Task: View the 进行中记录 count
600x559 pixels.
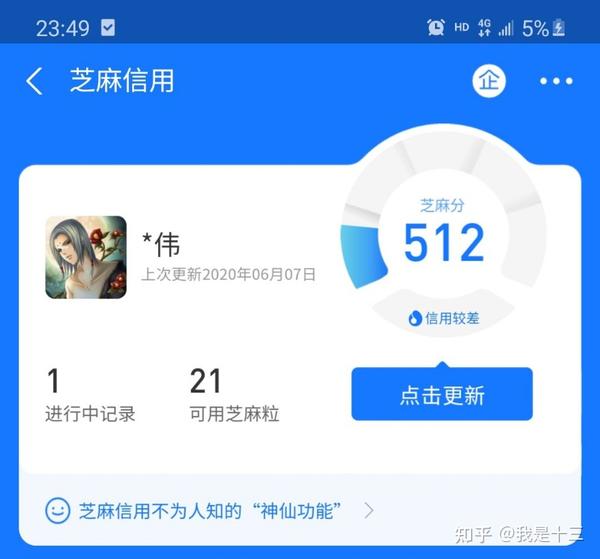Action: click(90, 394)
